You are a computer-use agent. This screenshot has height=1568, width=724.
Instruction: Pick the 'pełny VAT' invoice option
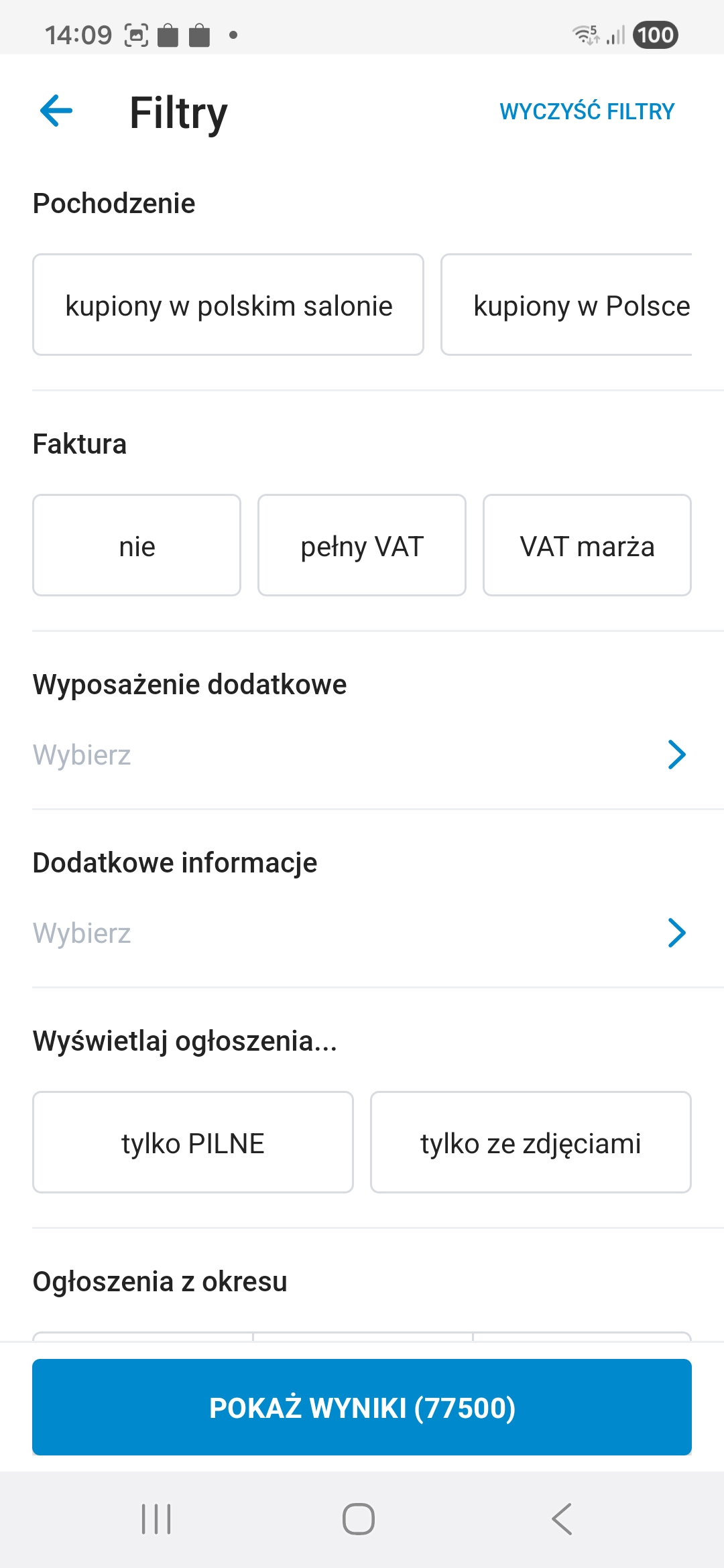362,545
